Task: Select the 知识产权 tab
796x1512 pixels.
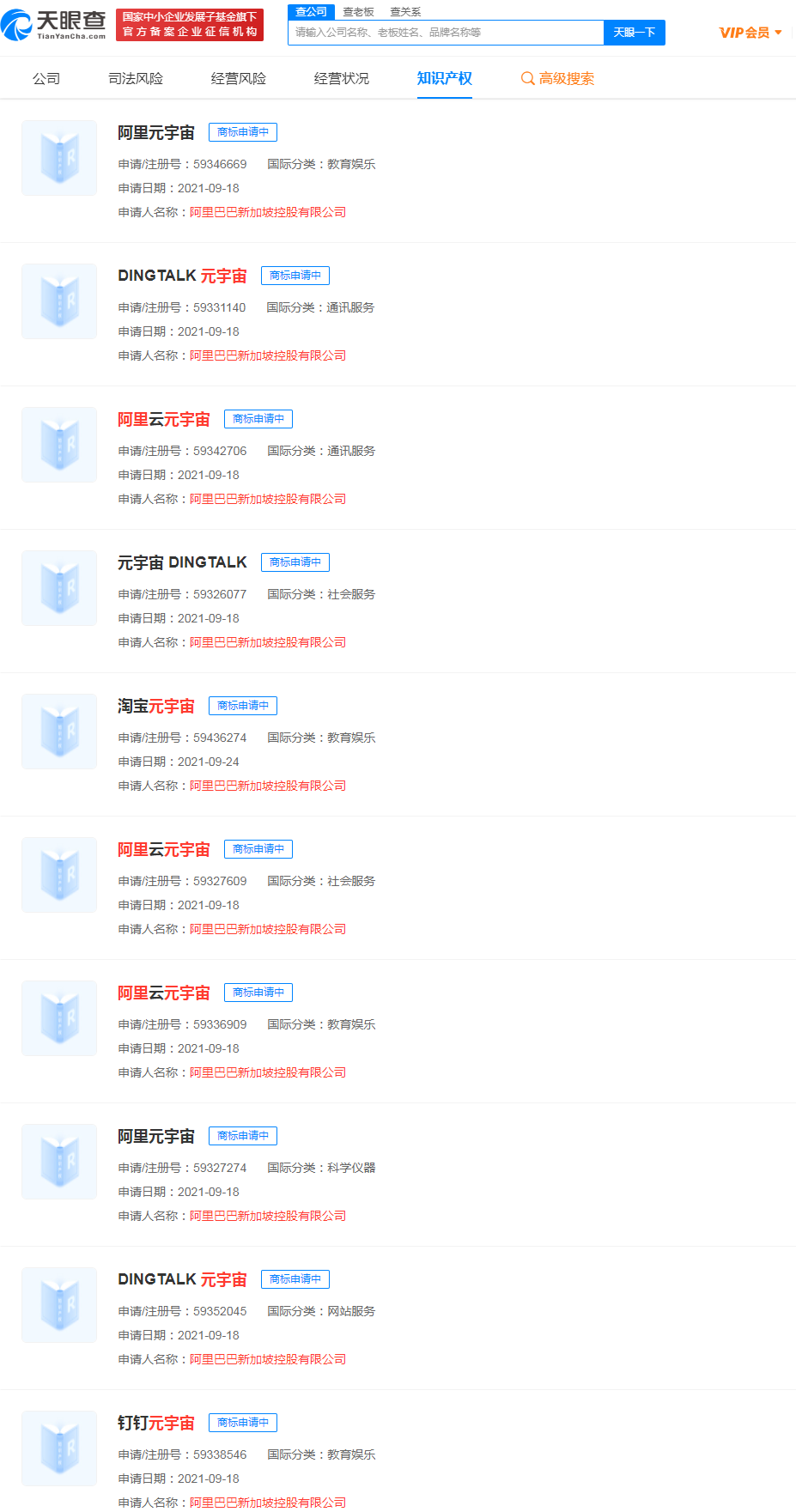Action: click(x=445, y=79)
